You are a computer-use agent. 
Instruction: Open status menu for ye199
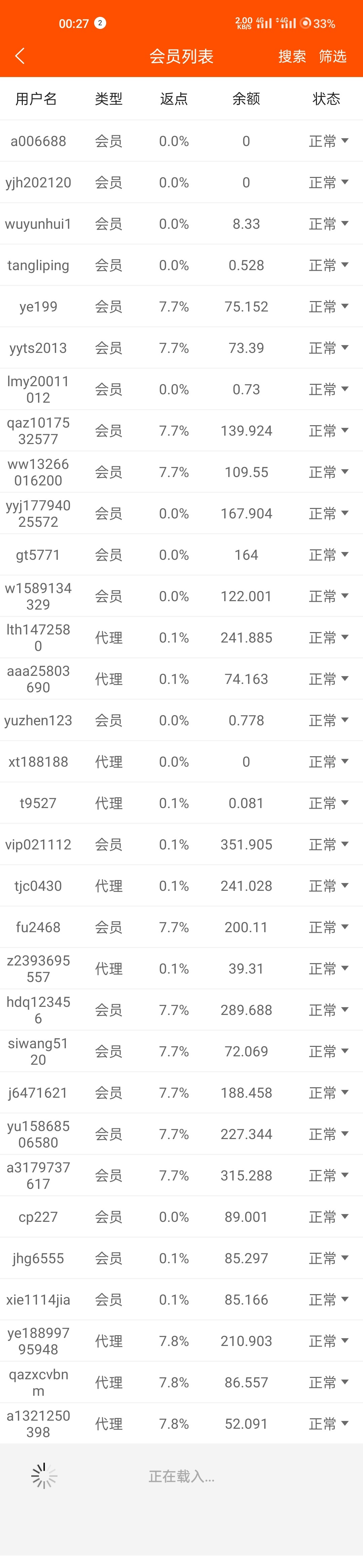[328, 307]
